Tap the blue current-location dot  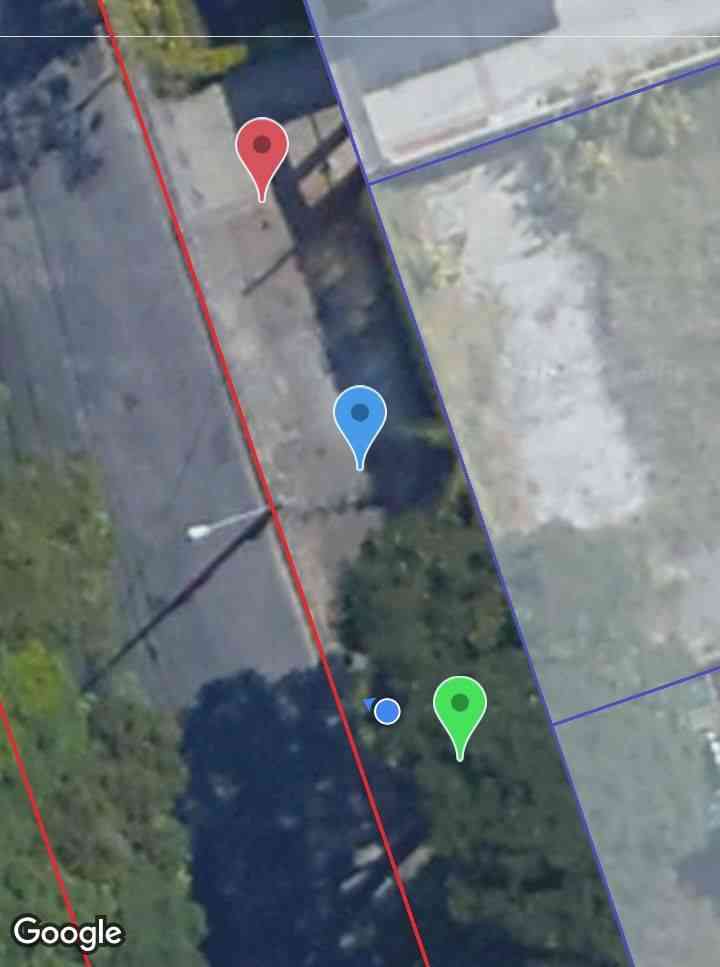[387, 711]
